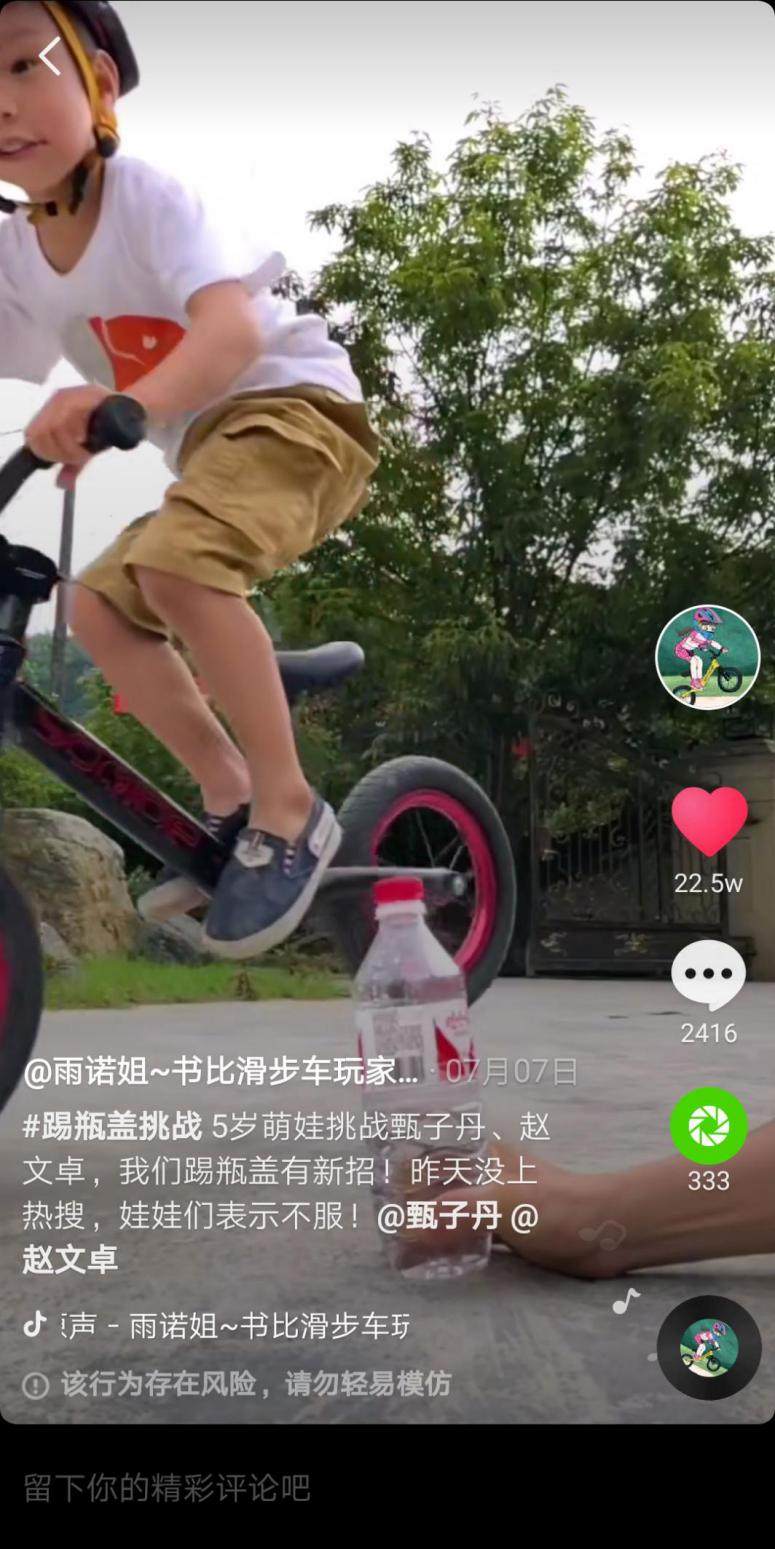Open the spinning music disc

[x=709, y=1346]
